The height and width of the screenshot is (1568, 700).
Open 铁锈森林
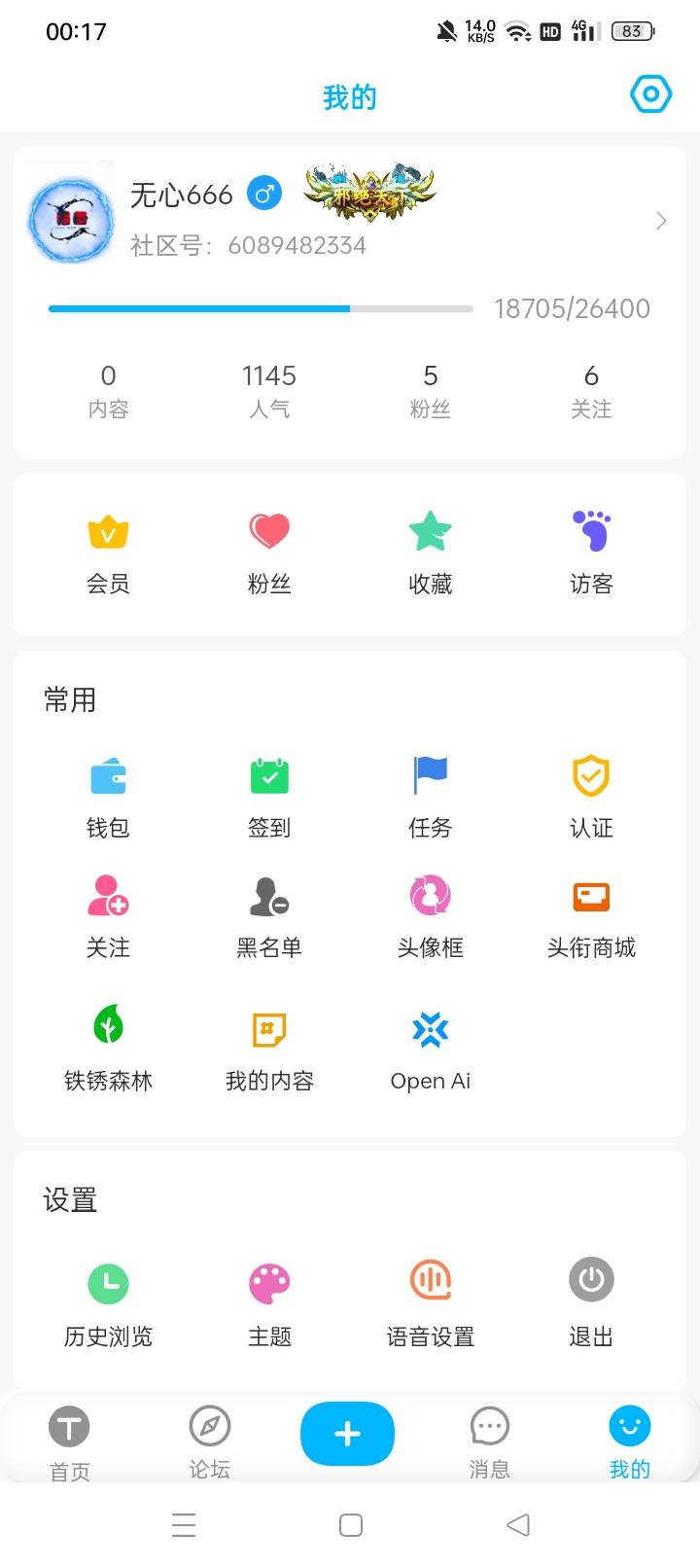coord(108,1047)
